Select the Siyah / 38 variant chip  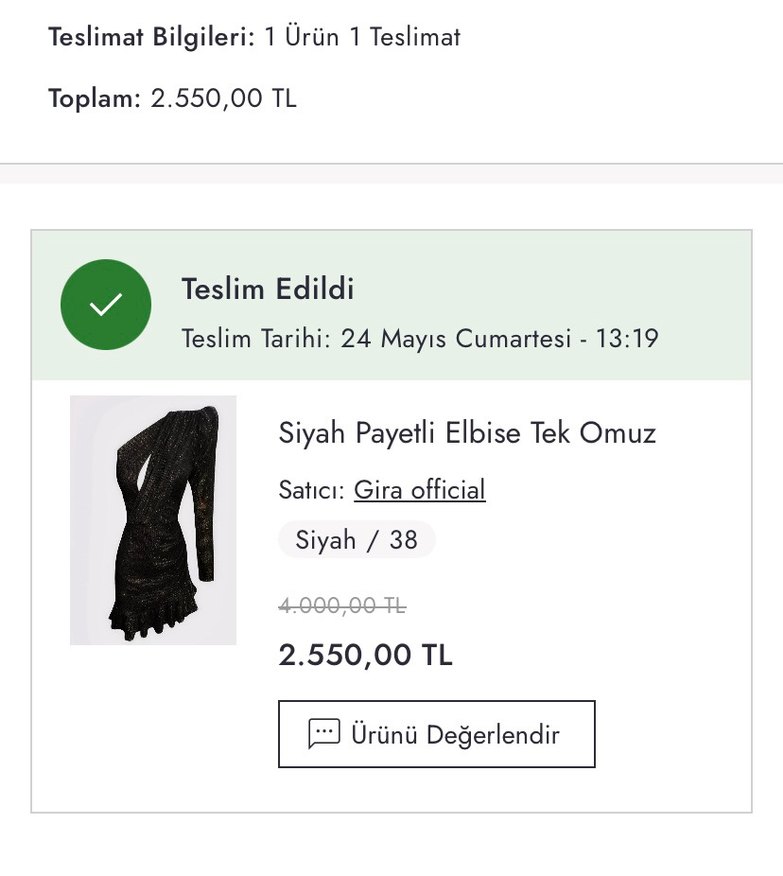click(356, 540)
